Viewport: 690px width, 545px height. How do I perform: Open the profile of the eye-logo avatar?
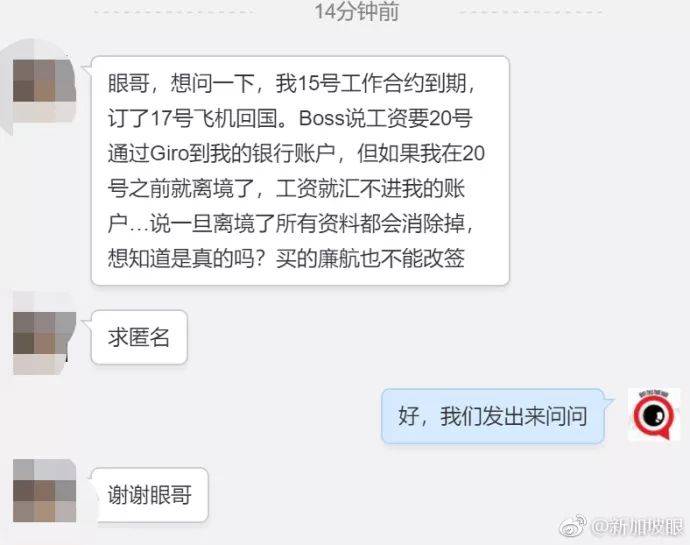653,414
